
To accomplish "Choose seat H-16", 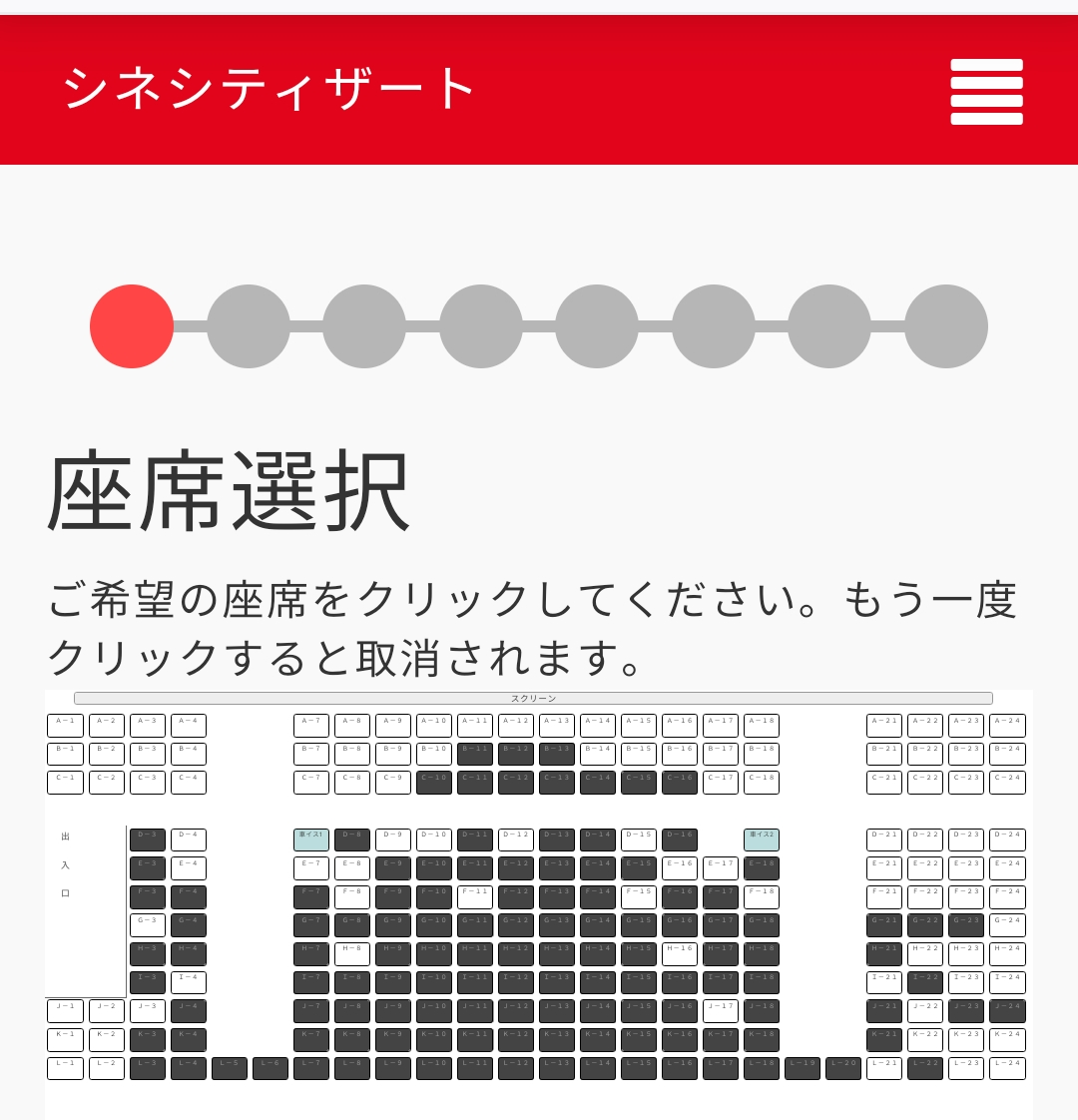I will [x=680, y=954].
